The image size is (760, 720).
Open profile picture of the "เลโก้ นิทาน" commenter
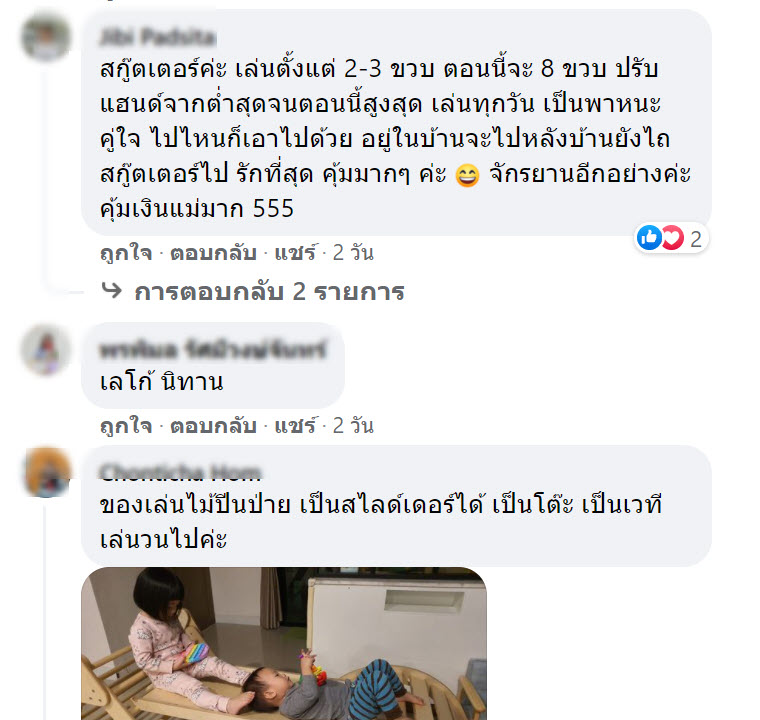click(46, 352)
